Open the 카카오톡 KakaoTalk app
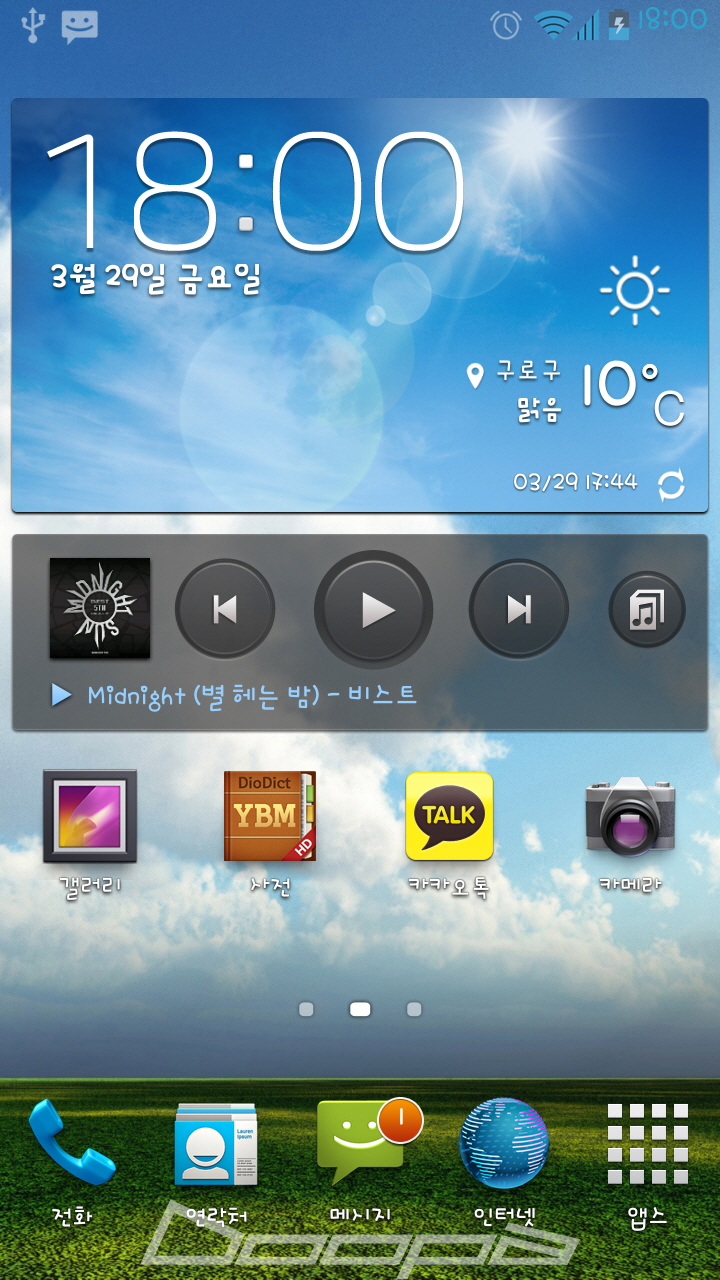Viewport: 720px width, 1280px height. click(449, 816)
